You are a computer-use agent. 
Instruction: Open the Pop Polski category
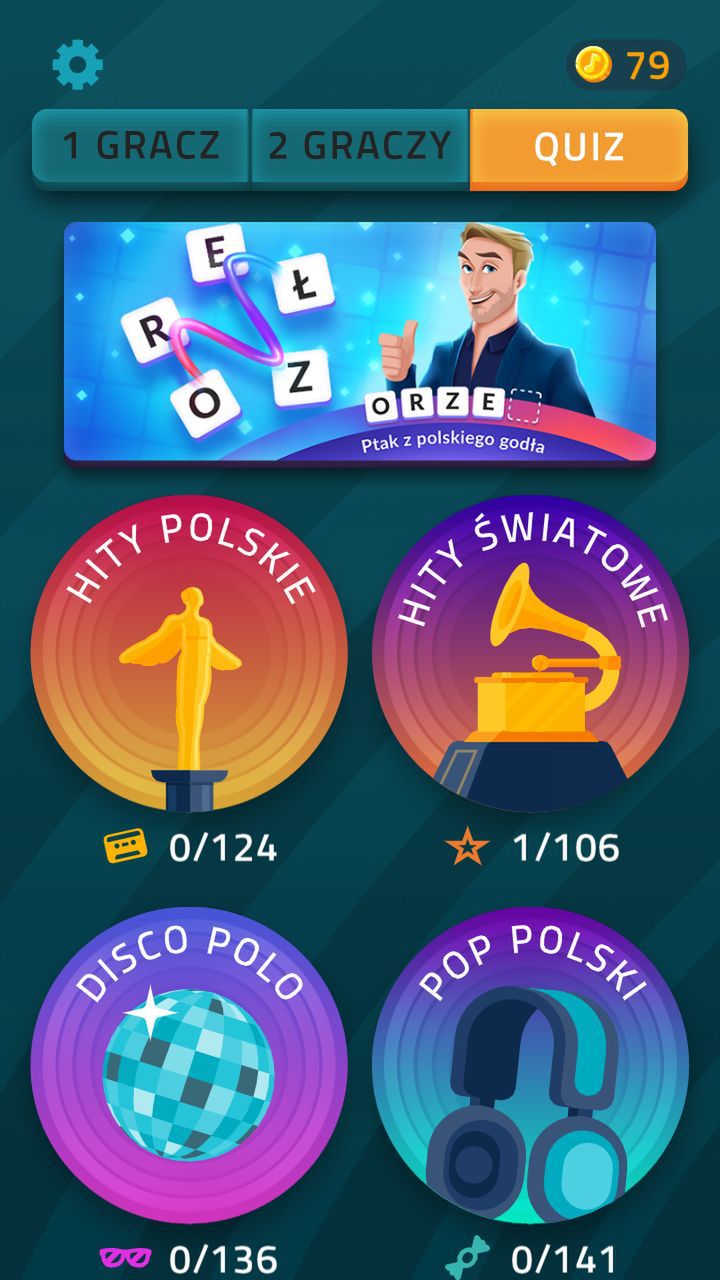(x=530, y=1065)
